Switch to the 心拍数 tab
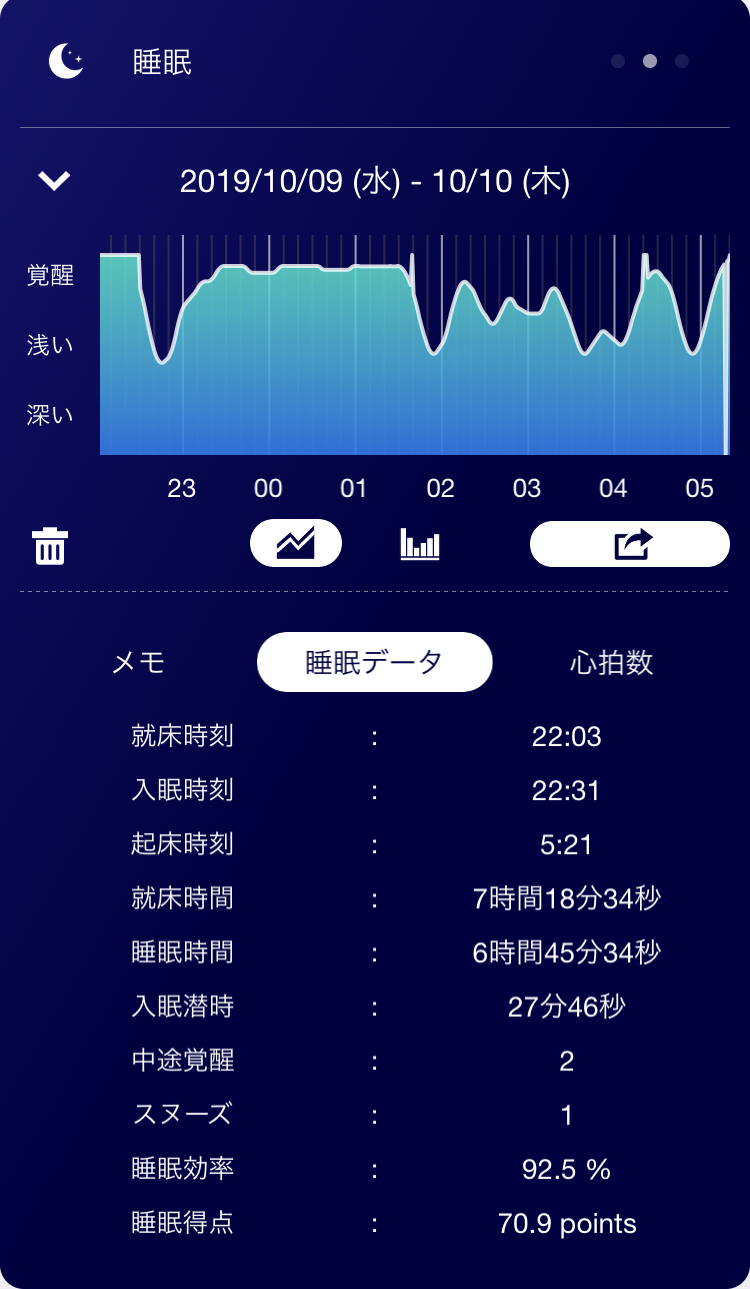The image size is (750, 1289). (611, 662)
